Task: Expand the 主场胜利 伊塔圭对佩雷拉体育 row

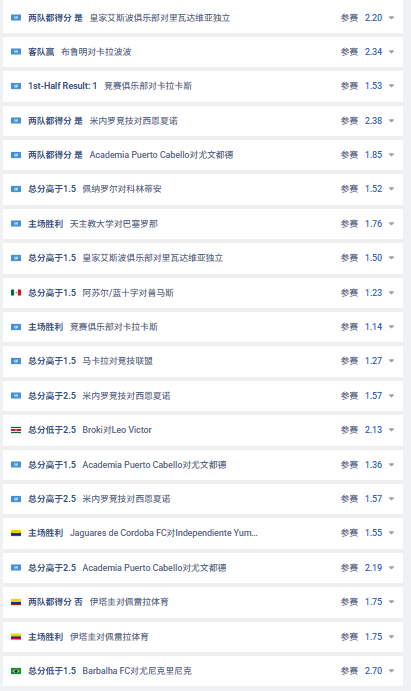Action: (203, 637)
